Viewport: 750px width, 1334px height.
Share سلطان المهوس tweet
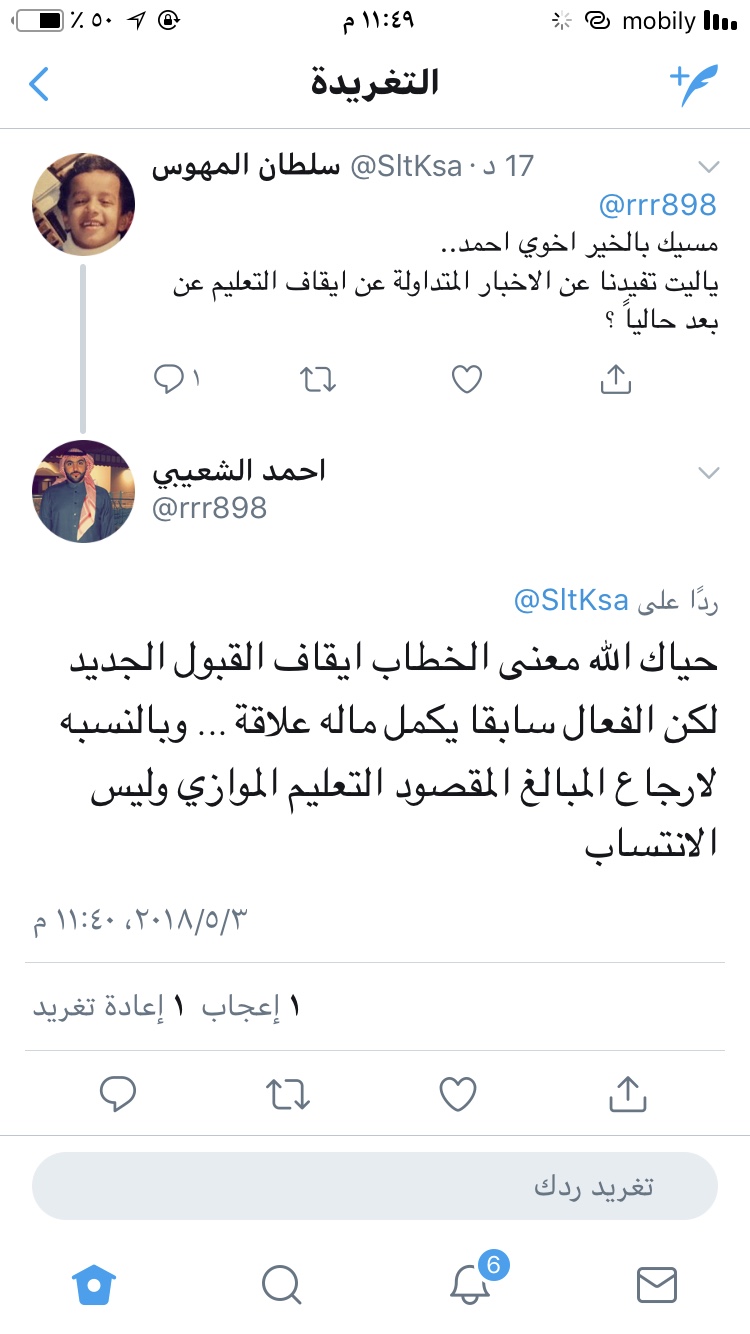[x=615, y=379]
